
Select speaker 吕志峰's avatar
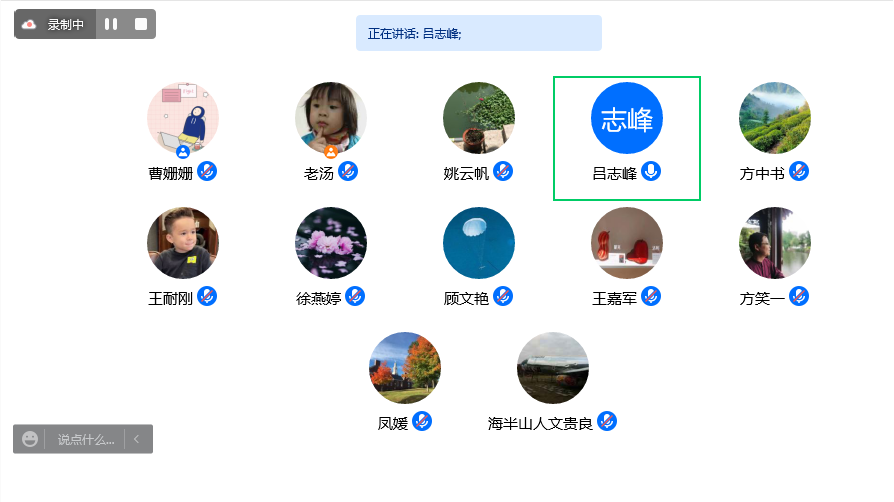627,118
